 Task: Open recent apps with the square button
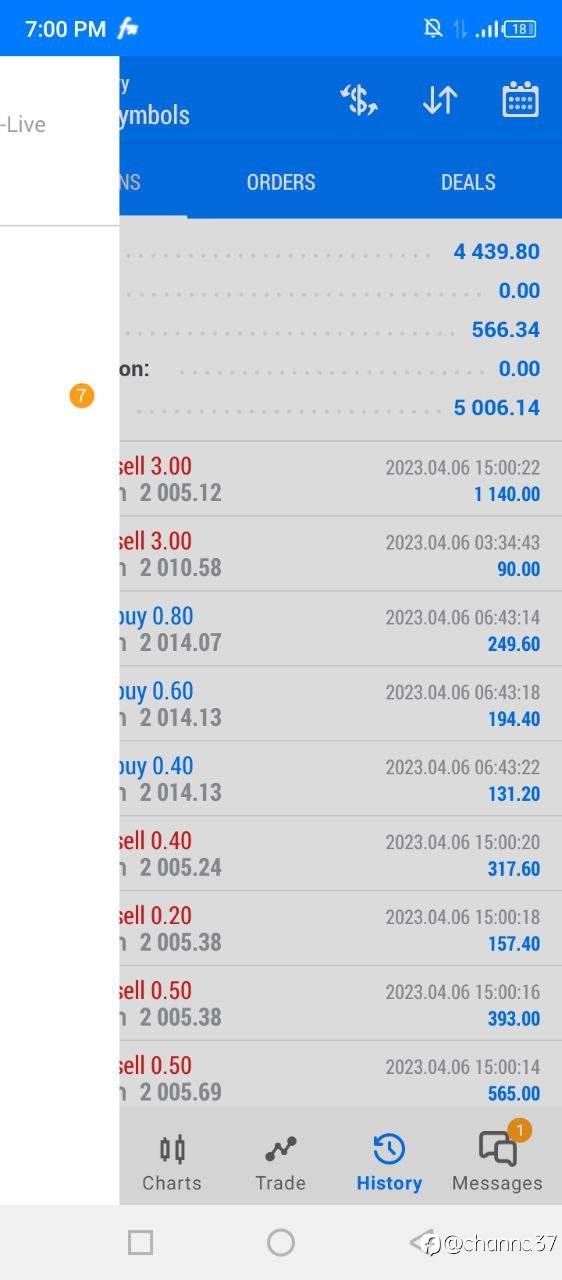(x=141, y=1242)
